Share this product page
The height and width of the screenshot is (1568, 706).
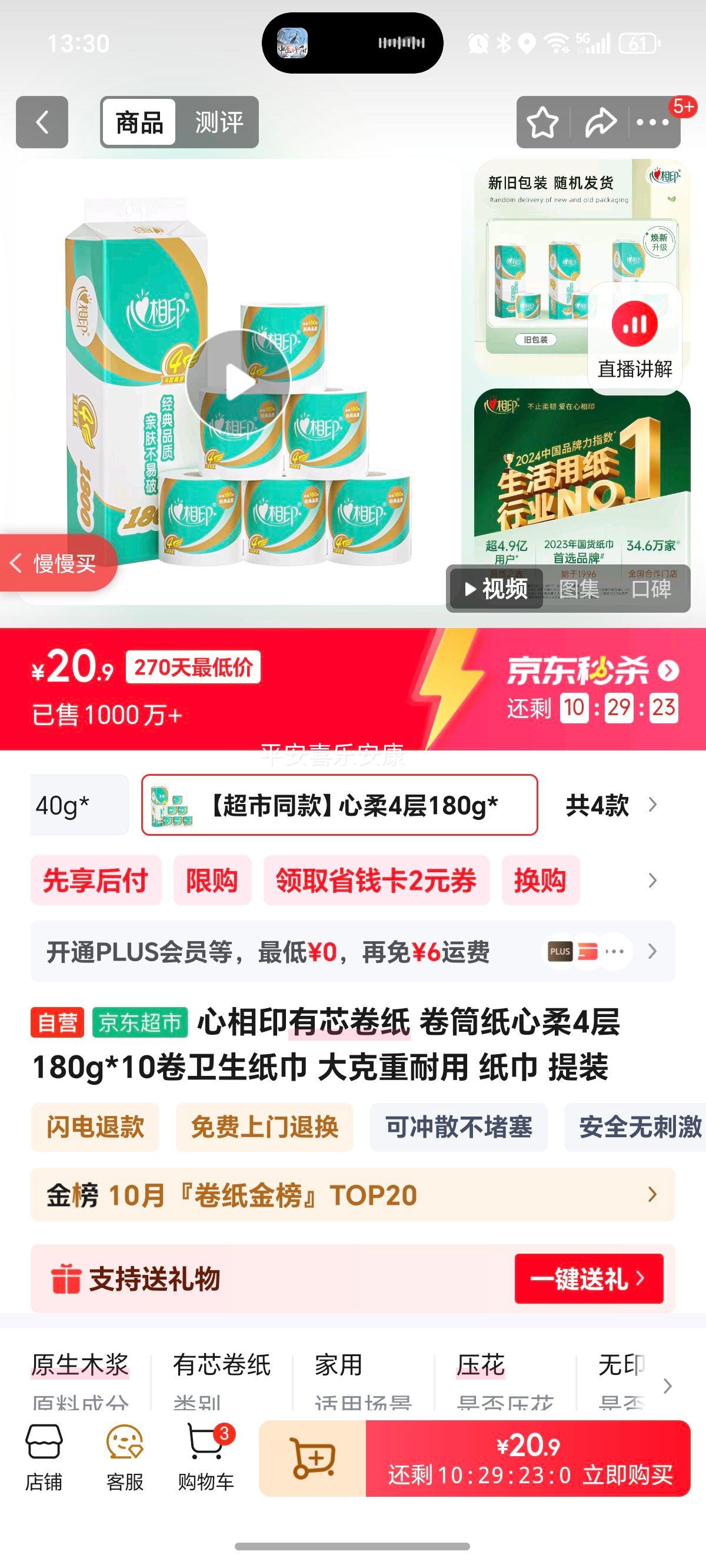coord(600,122)
